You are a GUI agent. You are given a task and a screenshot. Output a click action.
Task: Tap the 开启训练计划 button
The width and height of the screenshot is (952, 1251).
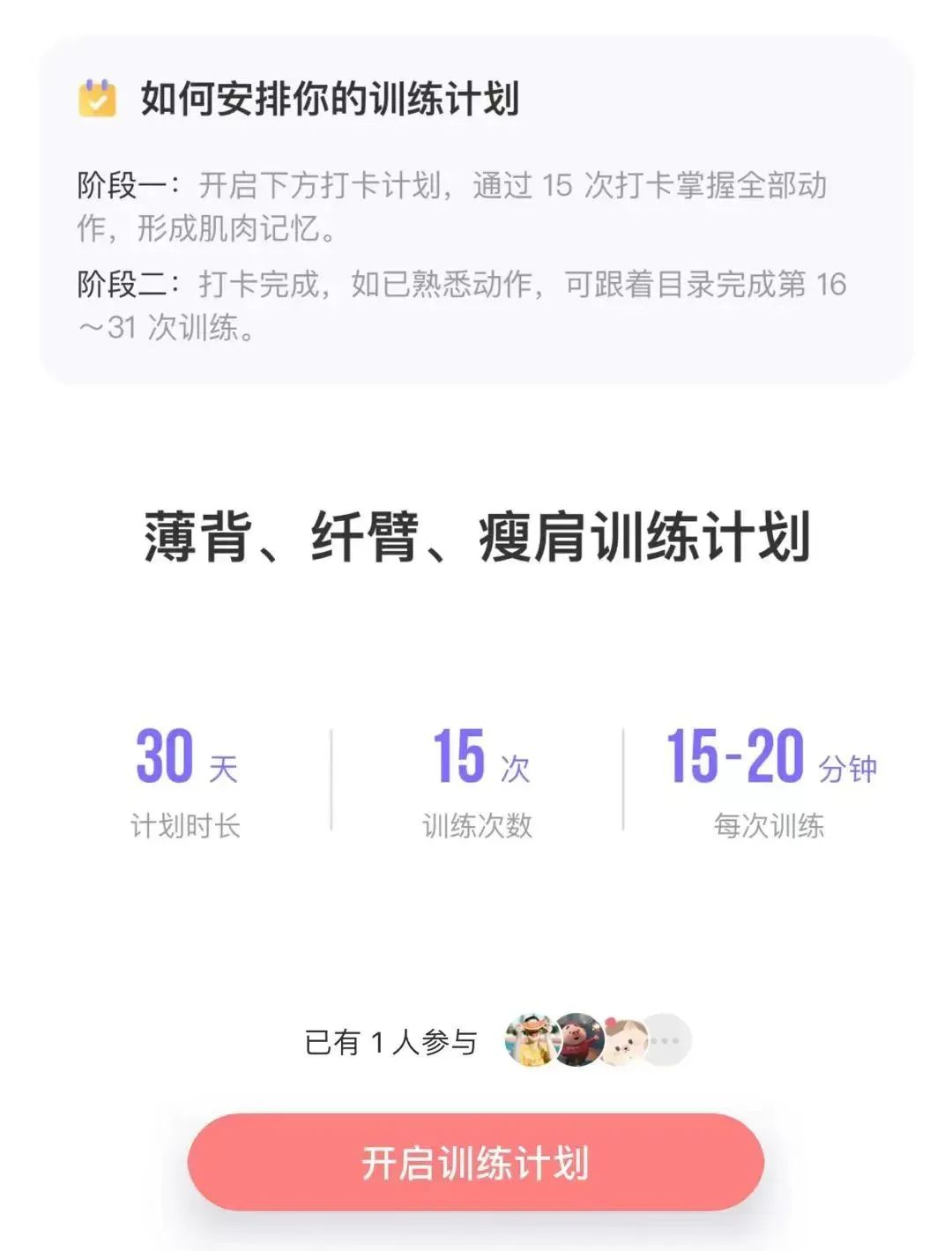(475, 1162)
